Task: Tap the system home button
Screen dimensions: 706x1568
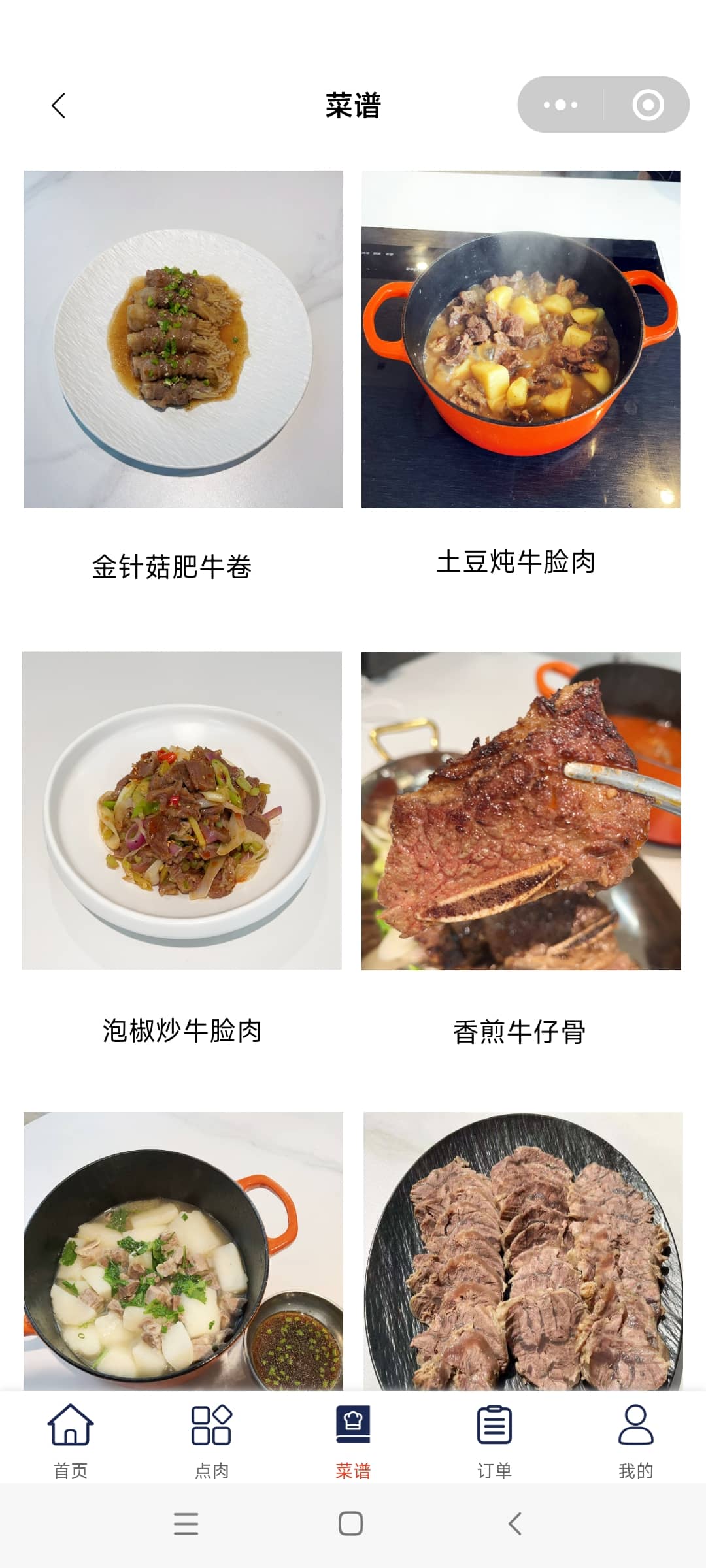Action: point(351,1524)
